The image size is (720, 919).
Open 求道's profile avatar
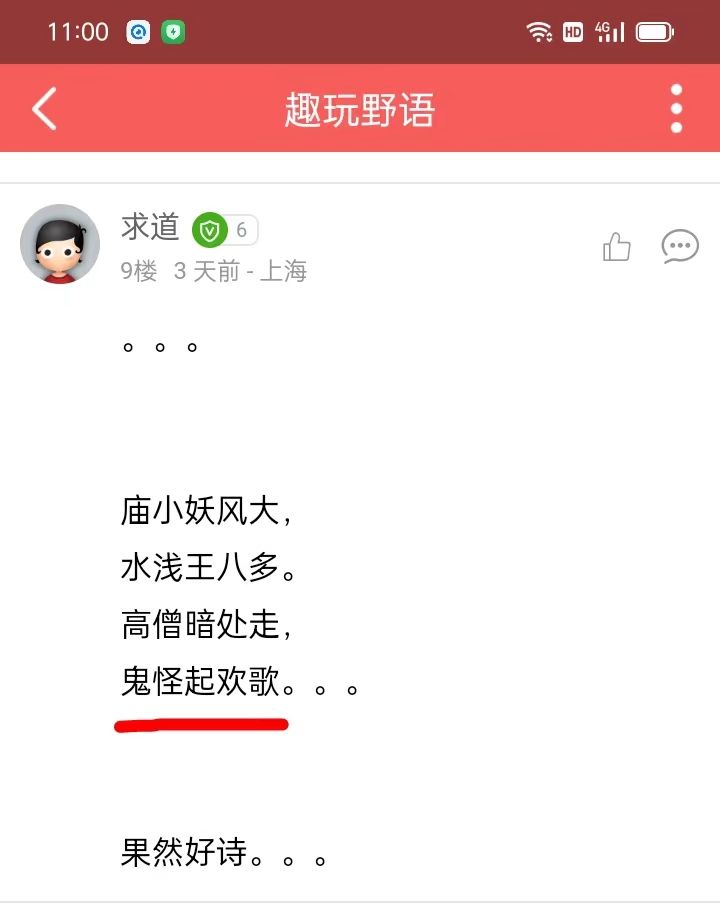coord(60,244)
